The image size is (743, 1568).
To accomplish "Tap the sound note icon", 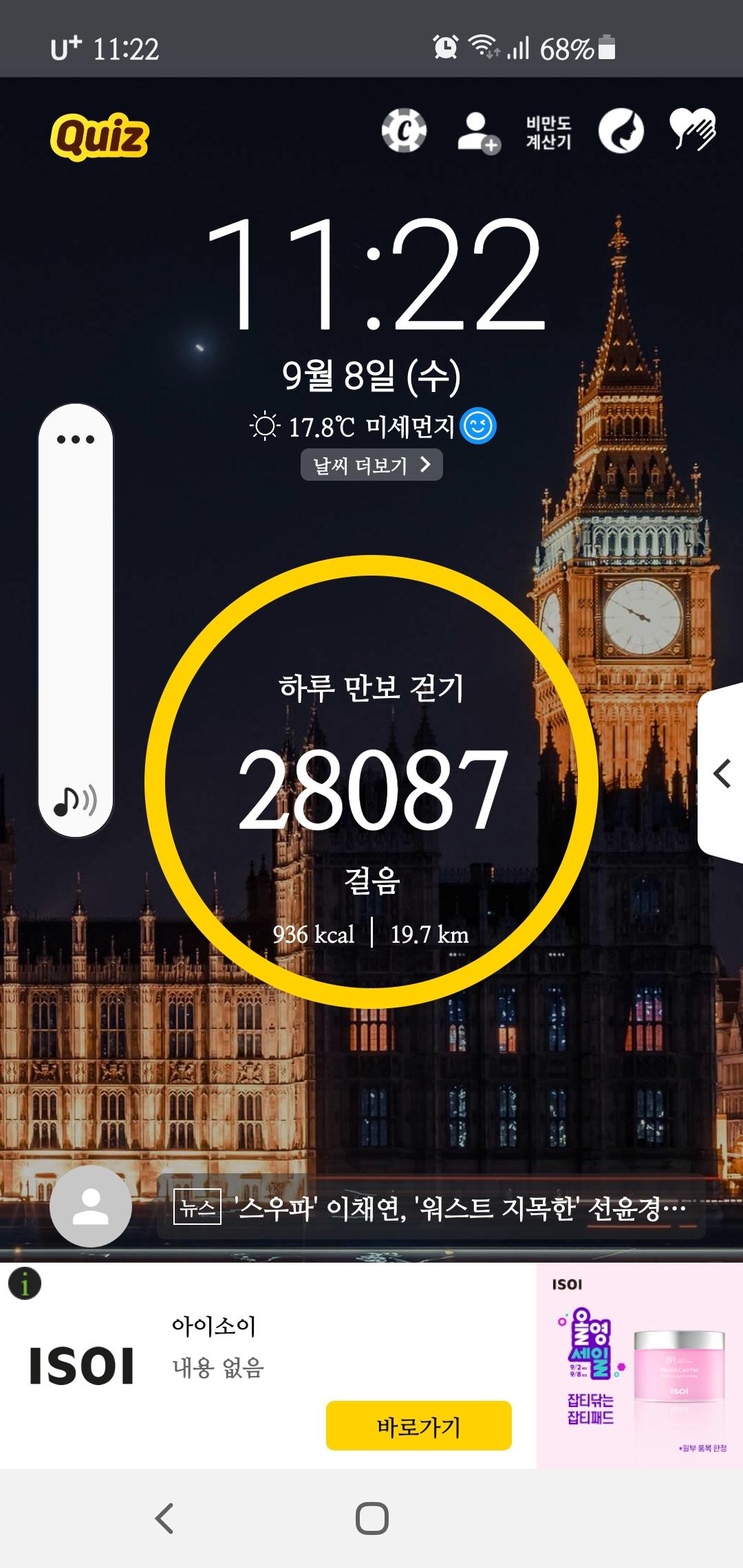I will 76,801.
